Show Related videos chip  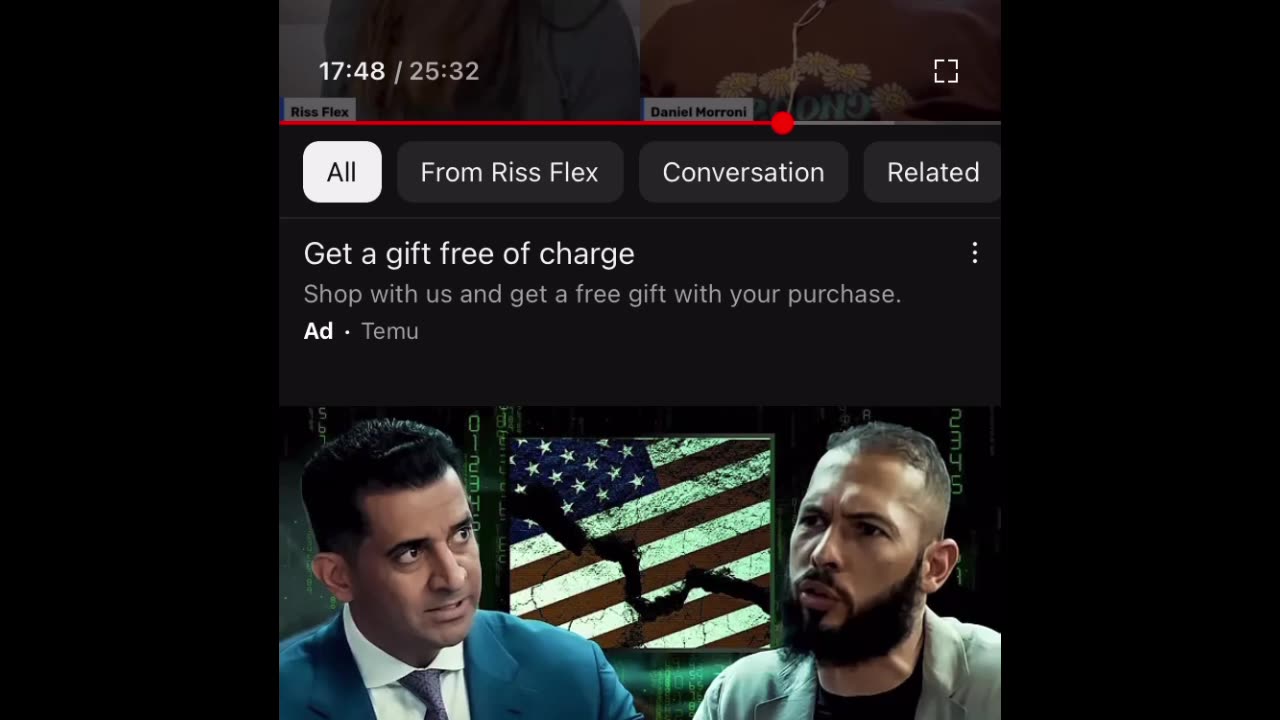[x=932, y=172]
